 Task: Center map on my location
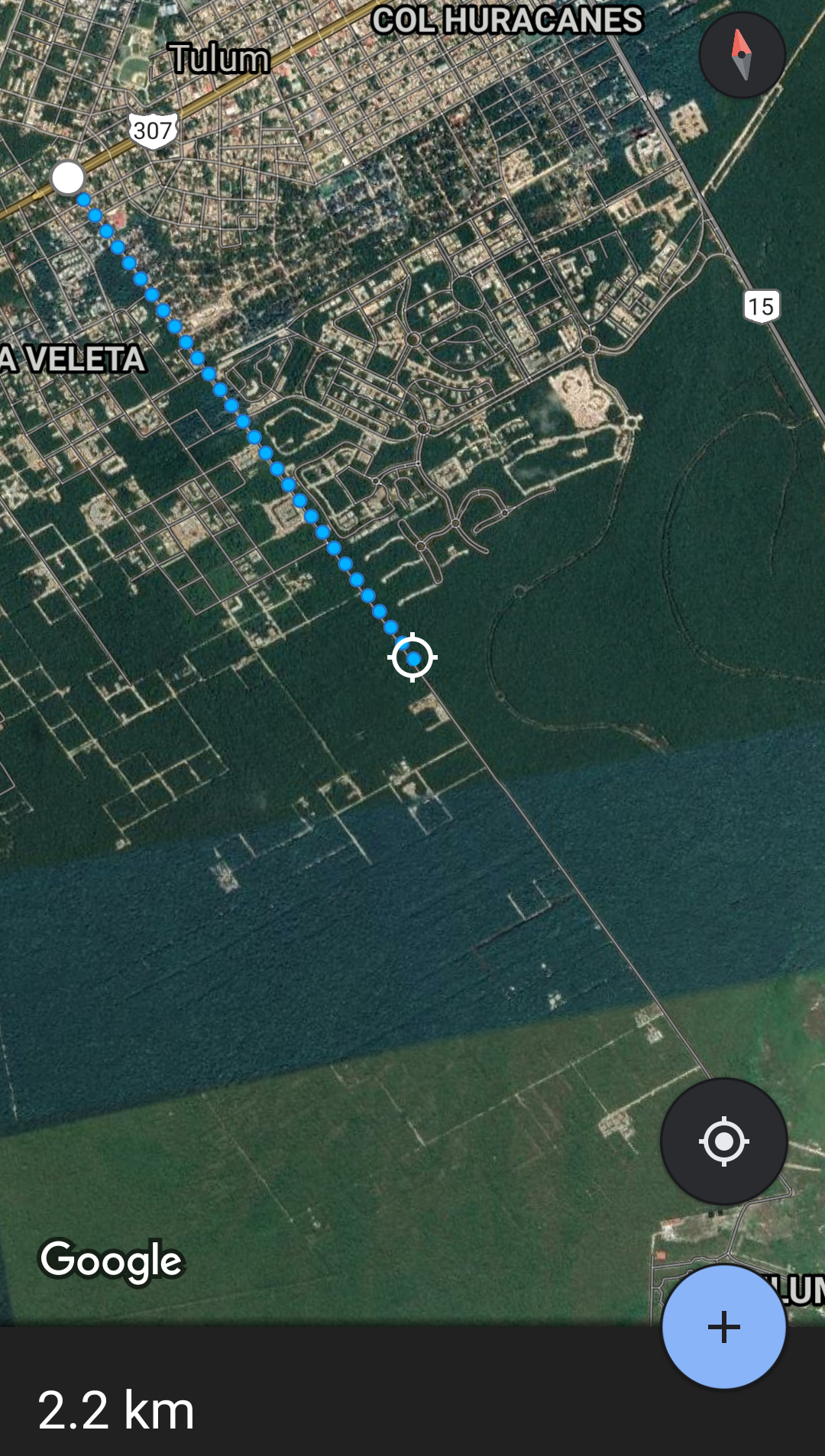[723, 1141]
